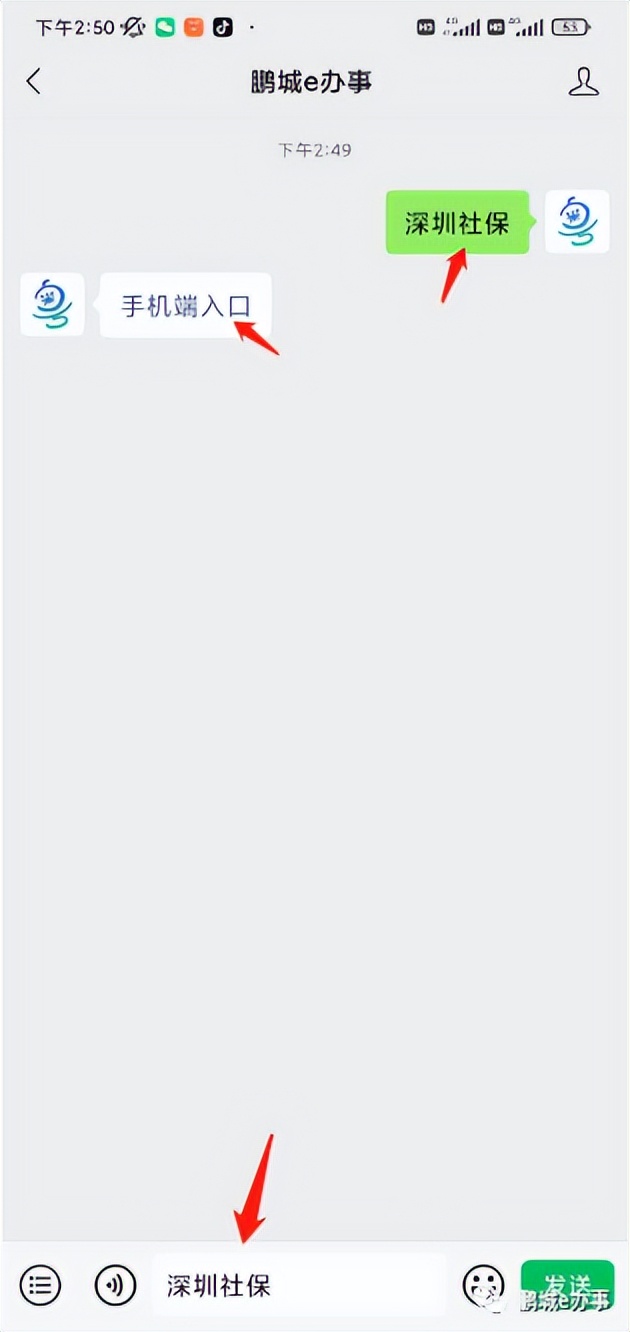Go back from 鹏城e办事 chat
630x1332 pixels.
(34, 81)
